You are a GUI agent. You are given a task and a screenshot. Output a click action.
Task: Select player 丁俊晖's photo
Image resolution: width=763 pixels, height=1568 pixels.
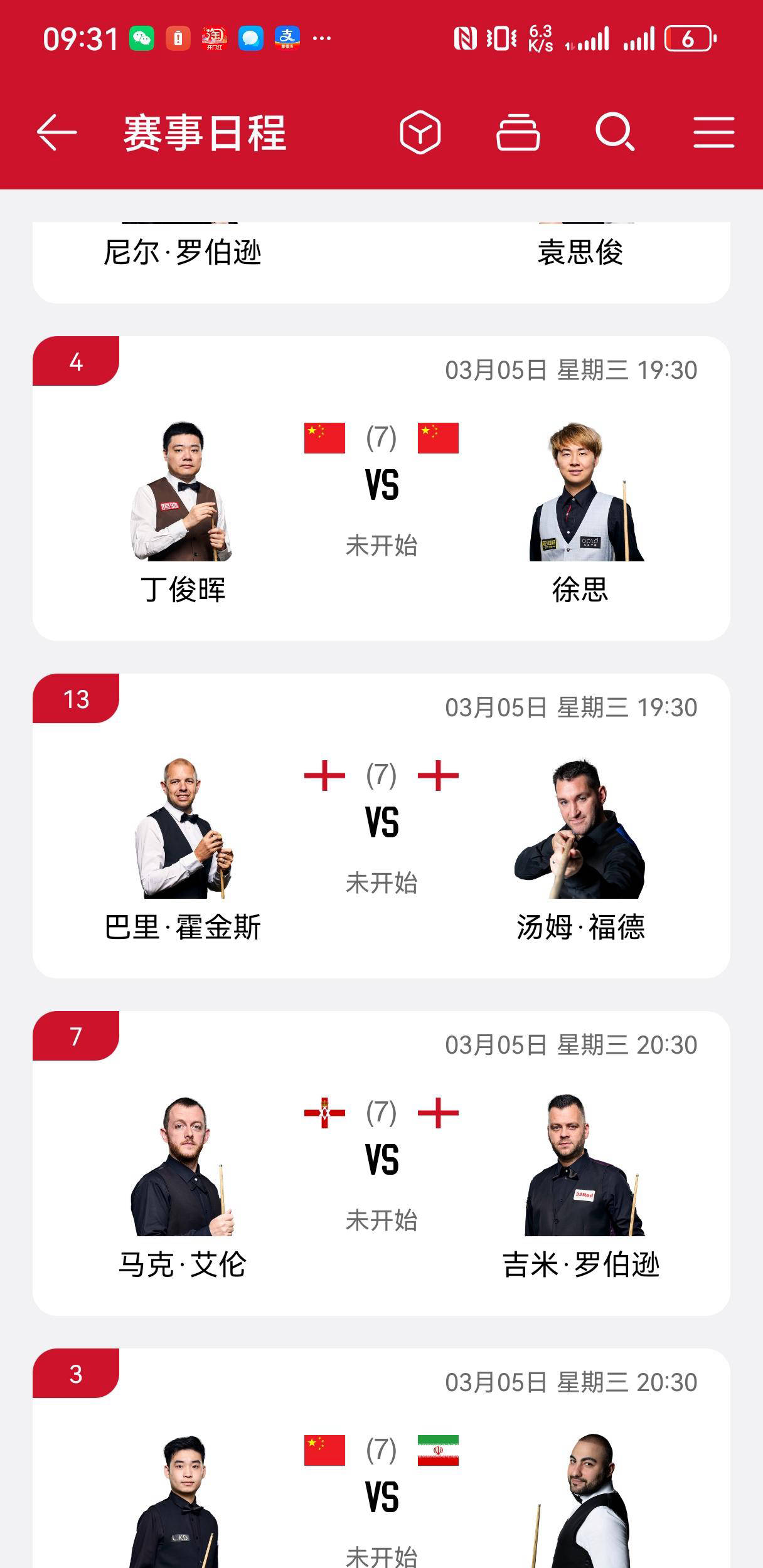(182, 495)
